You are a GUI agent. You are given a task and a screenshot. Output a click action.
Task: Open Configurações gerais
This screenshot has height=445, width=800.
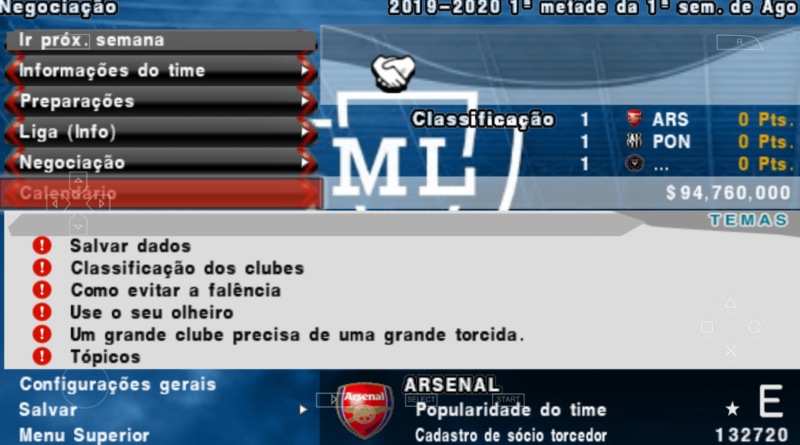coord(117,384)
